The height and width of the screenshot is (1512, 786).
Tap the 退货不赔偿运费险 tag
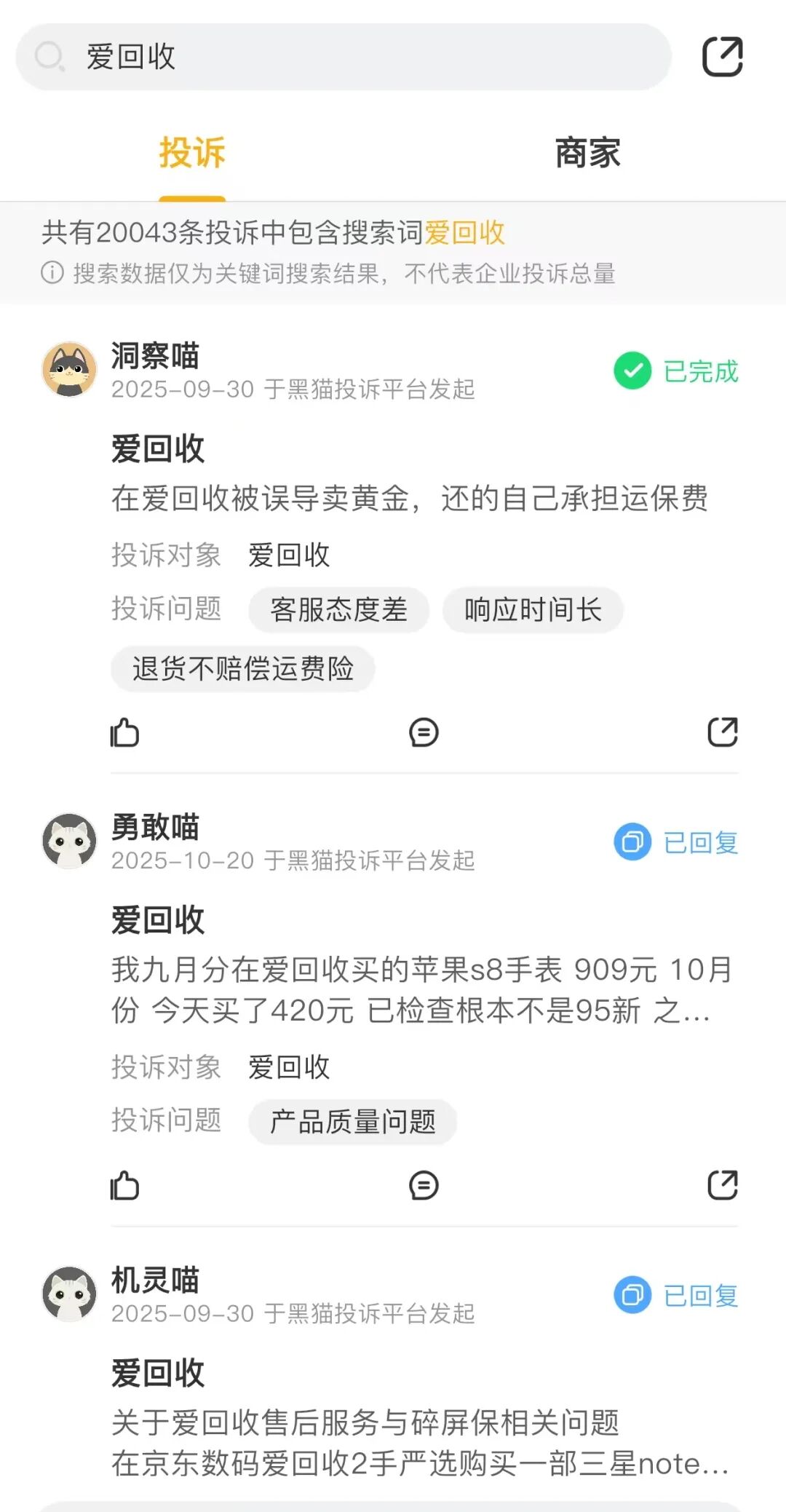click(x=242, y=669)
